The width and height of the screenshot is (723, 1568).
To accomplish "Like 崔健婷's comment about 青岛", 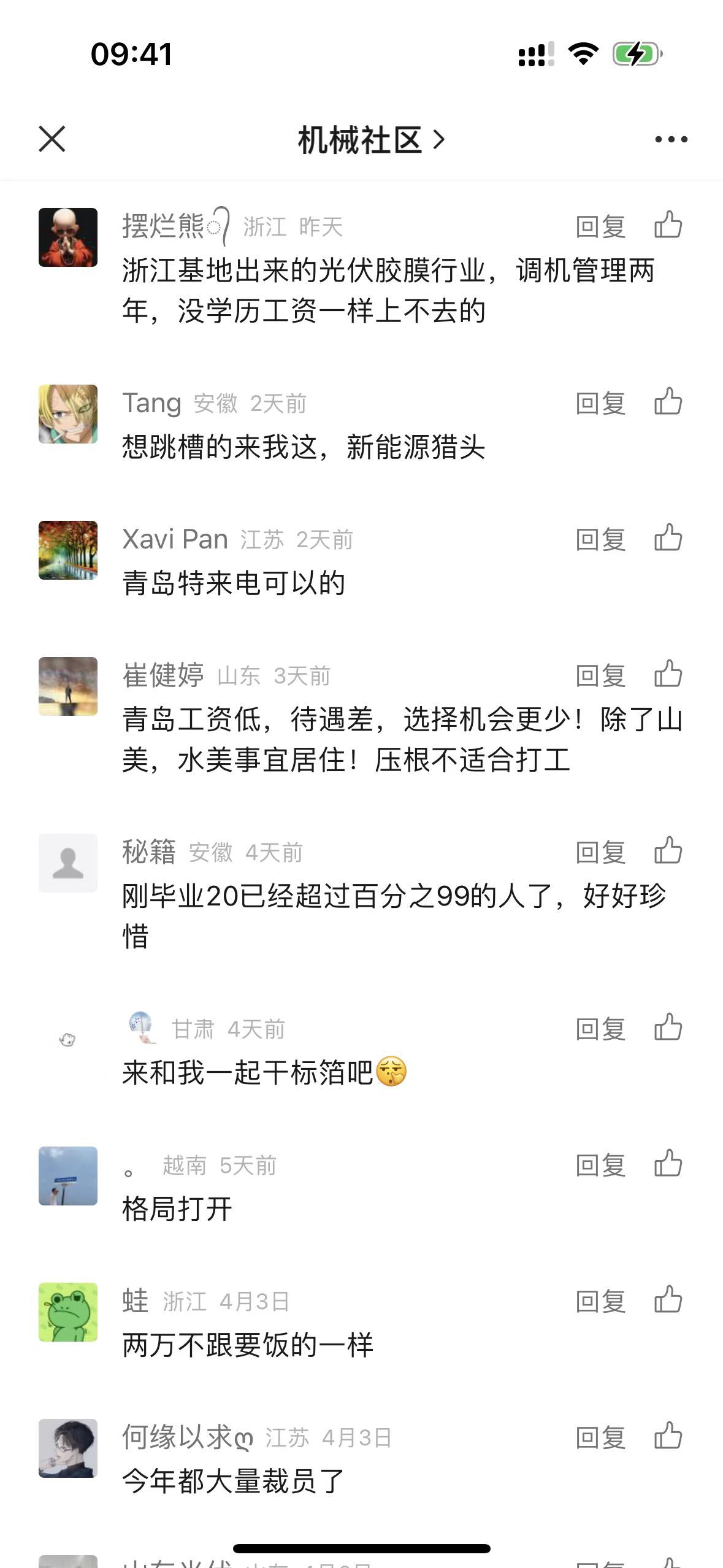I will tap(668, 674).
